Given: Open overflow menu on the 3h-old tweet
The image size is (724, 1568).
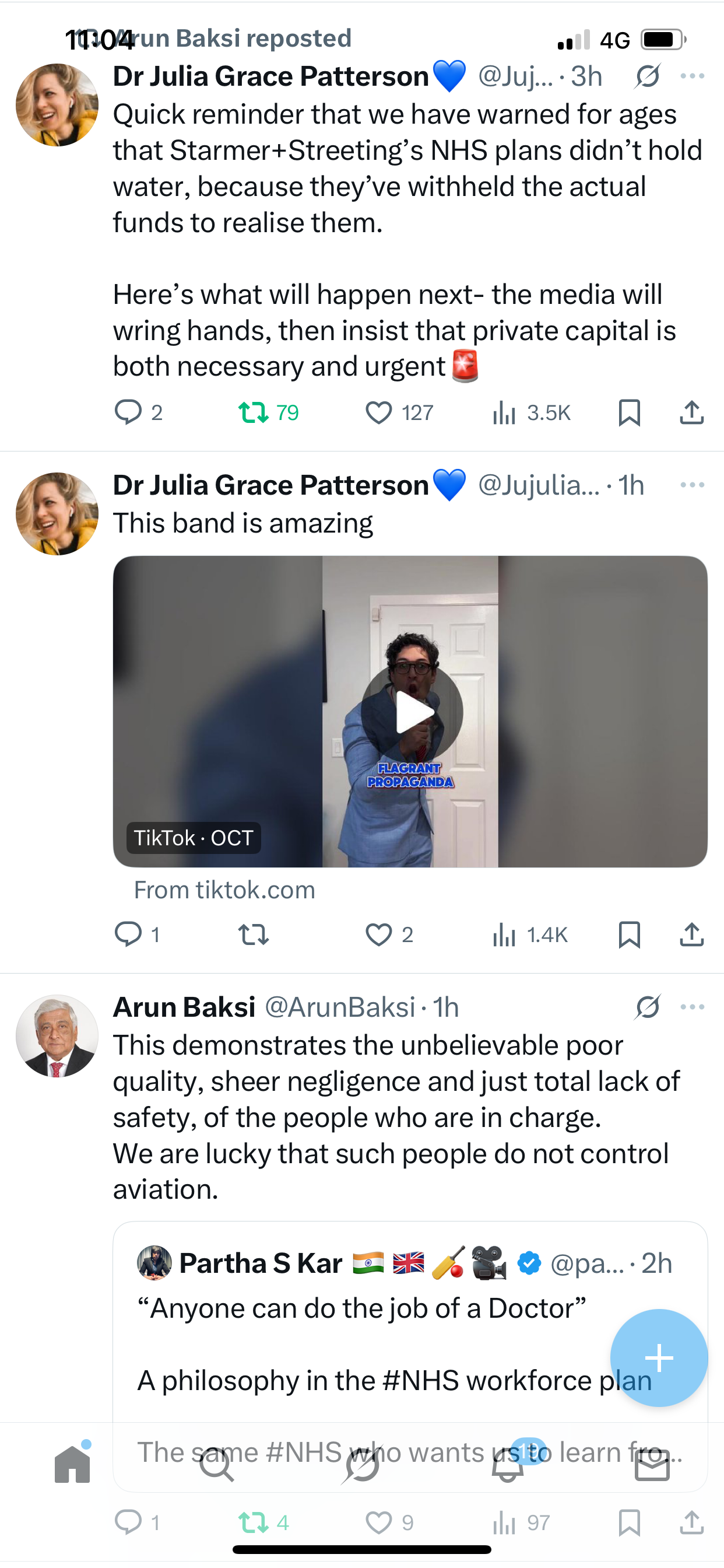Looking at the screenshot, I should pyautogui.click(x=692, y=76).
